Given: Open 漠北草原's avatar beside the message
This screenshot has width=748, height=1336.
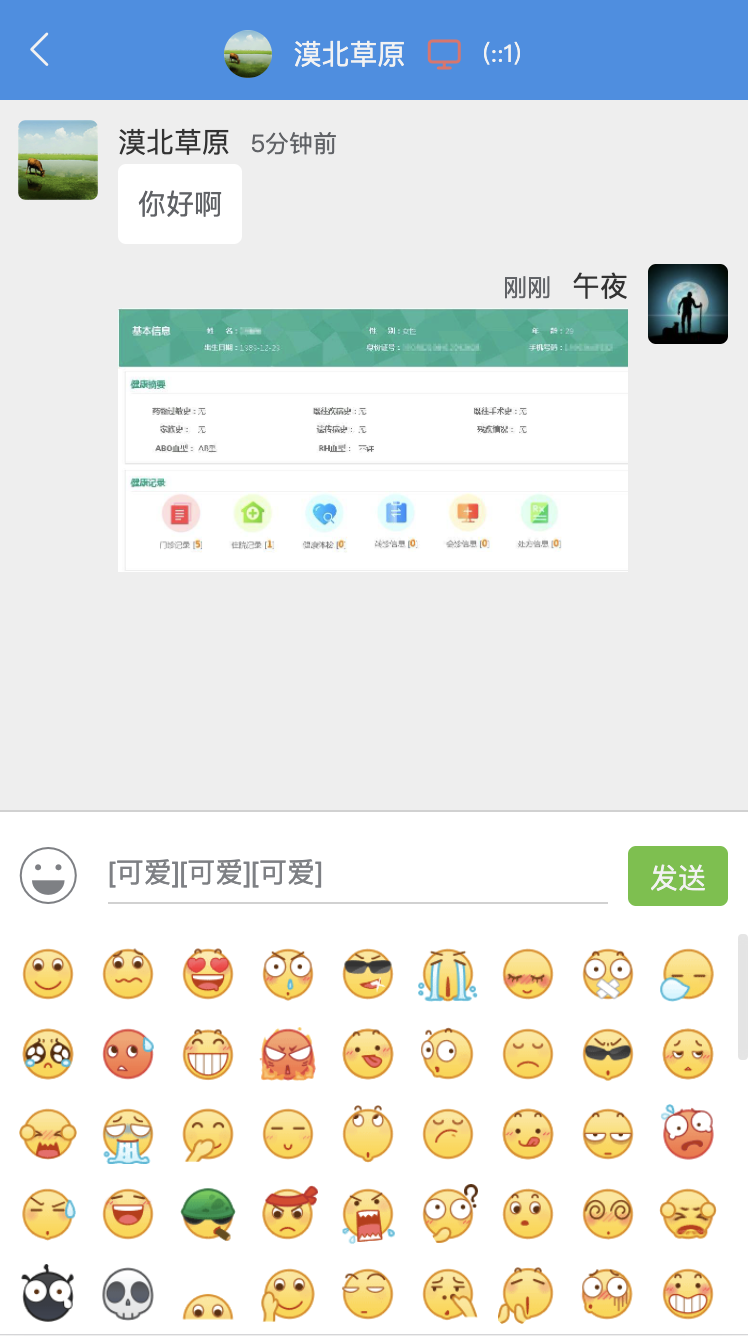Looking at the screenshot, I should (58, 160).
